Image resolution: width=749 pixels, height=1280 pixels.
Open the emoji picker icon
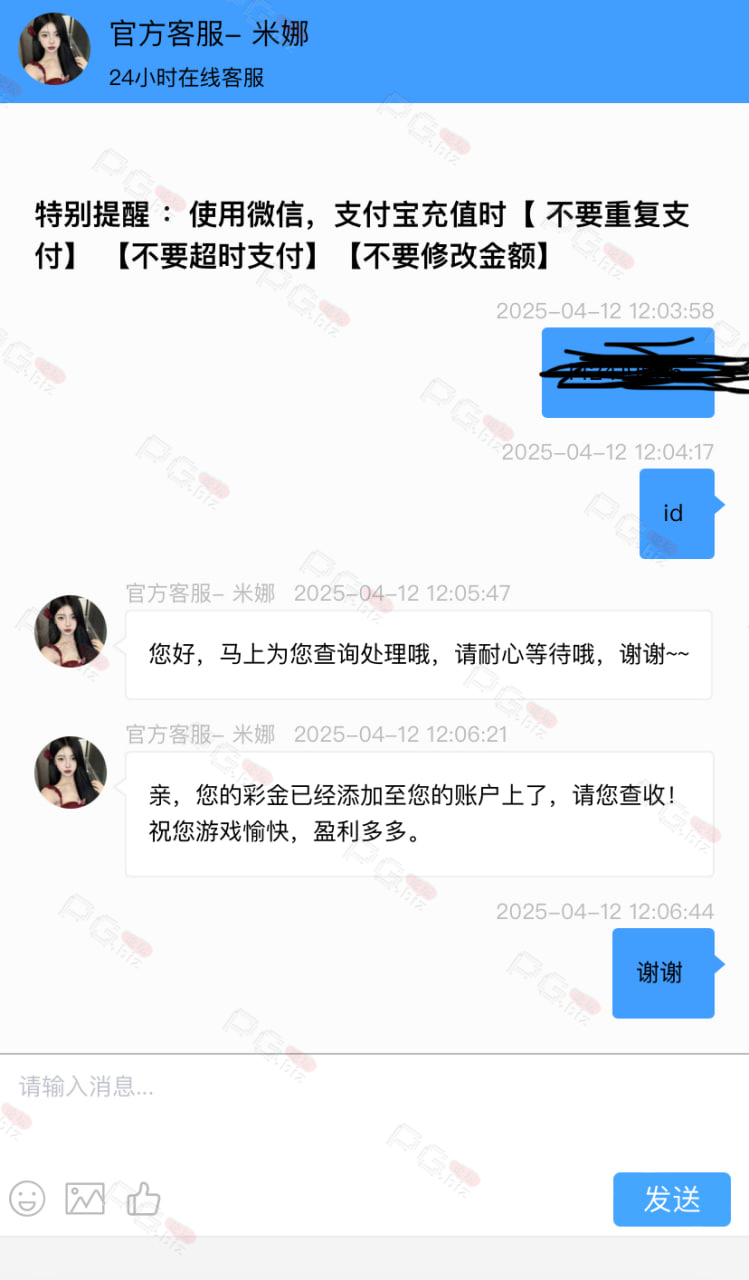click(28, 1198)
